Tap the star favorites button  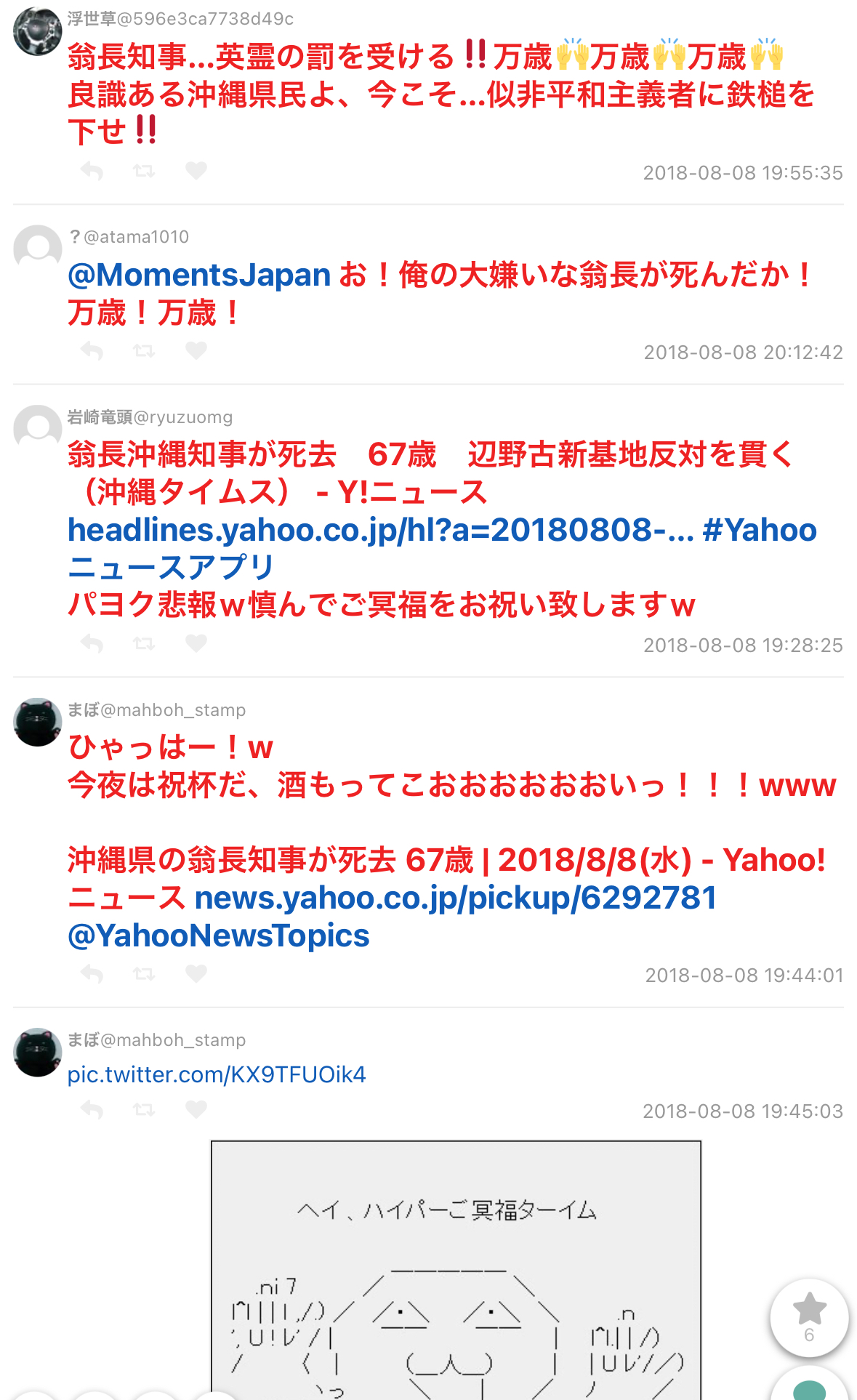pyautogui.click(x=809, y=1316)
